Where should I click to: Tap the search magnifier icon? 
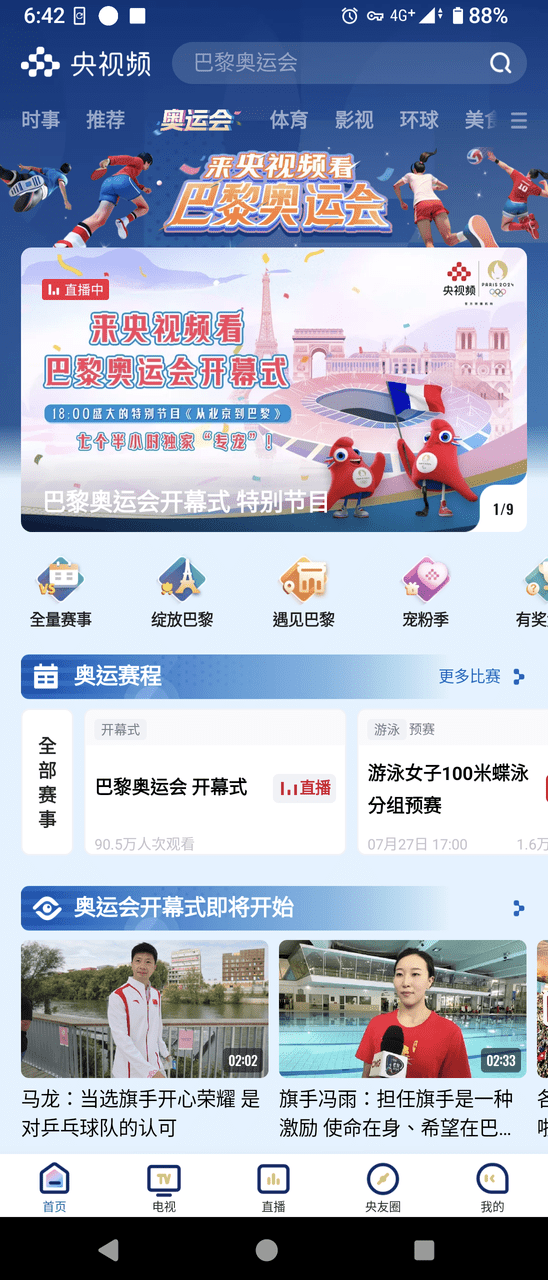coord(501,64)
